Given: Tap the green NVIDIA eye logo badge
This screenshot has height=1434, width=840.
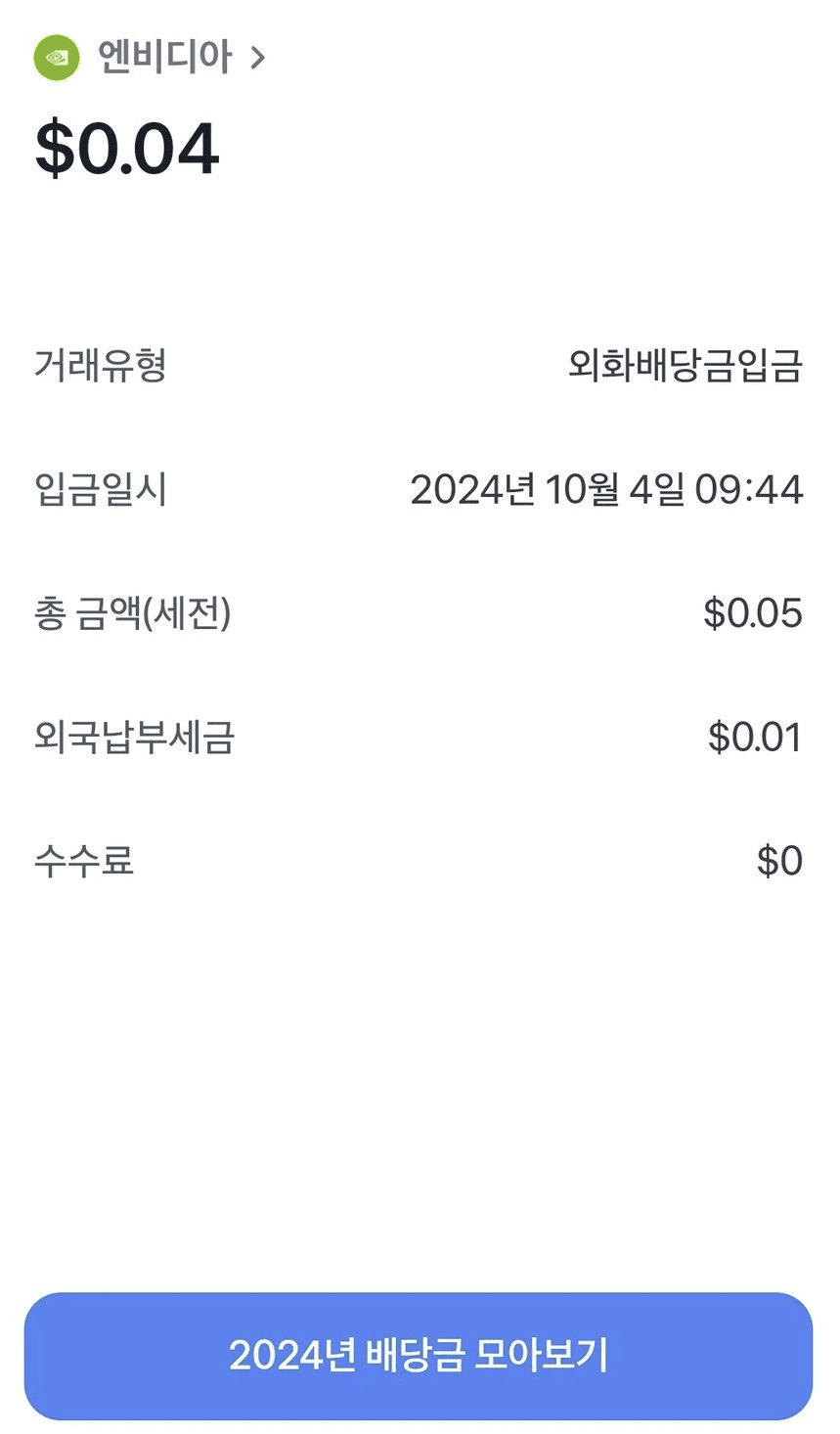Looking at the screenshot, I should tap(57, 58).
